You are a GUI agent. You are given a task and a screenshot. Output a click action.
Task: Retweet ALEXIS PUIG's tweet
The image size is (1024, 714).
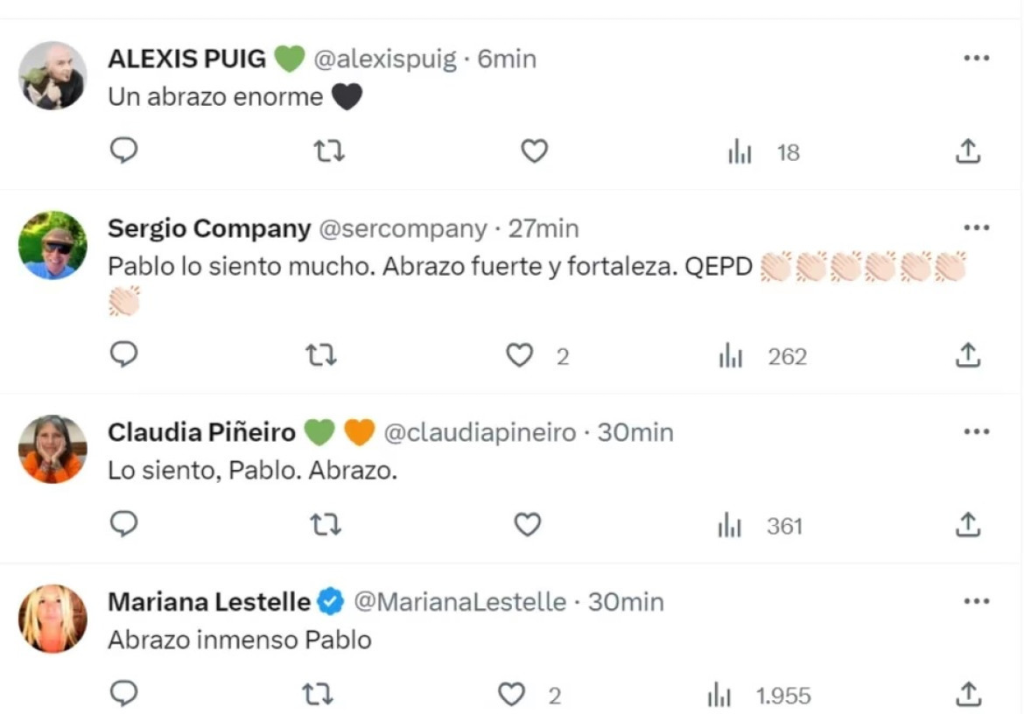point(328,151)
